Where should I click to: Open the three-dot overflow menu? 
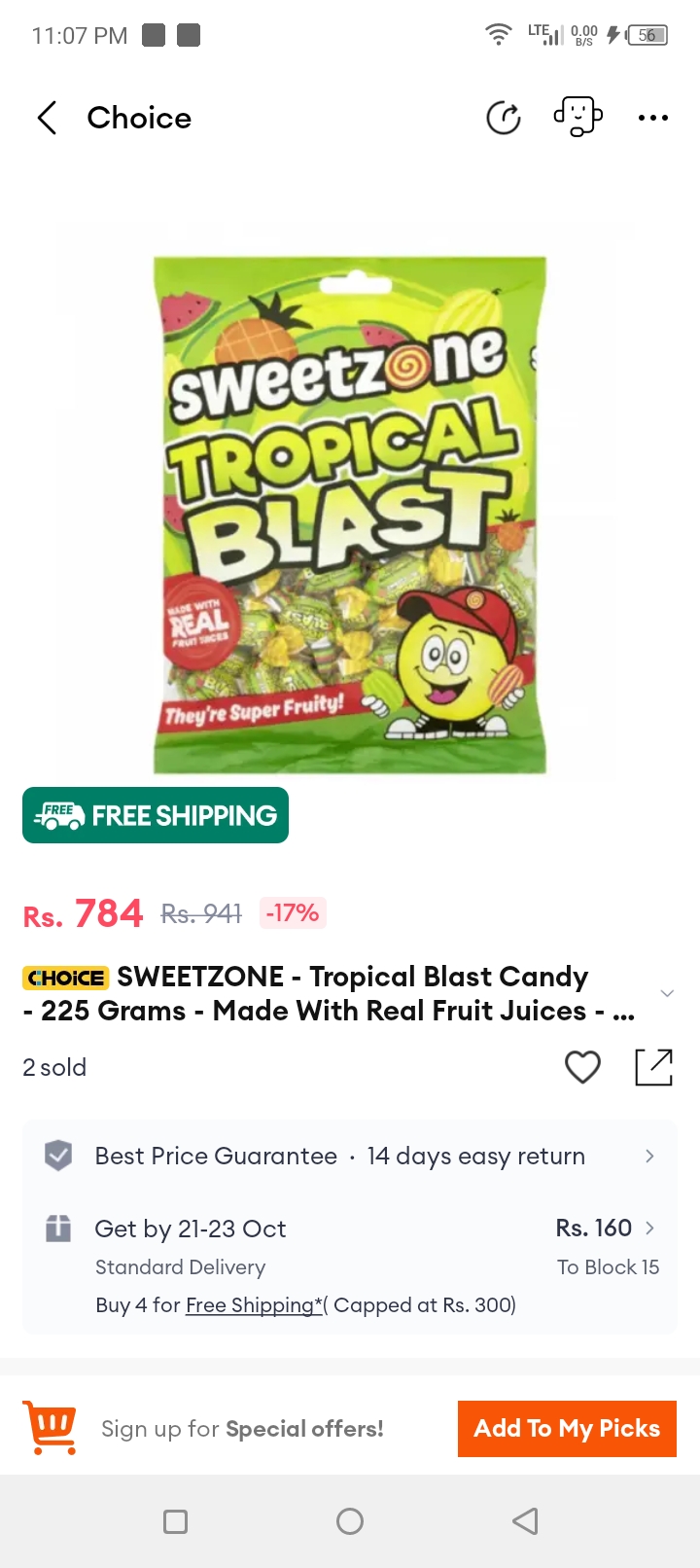pos(653,118)
